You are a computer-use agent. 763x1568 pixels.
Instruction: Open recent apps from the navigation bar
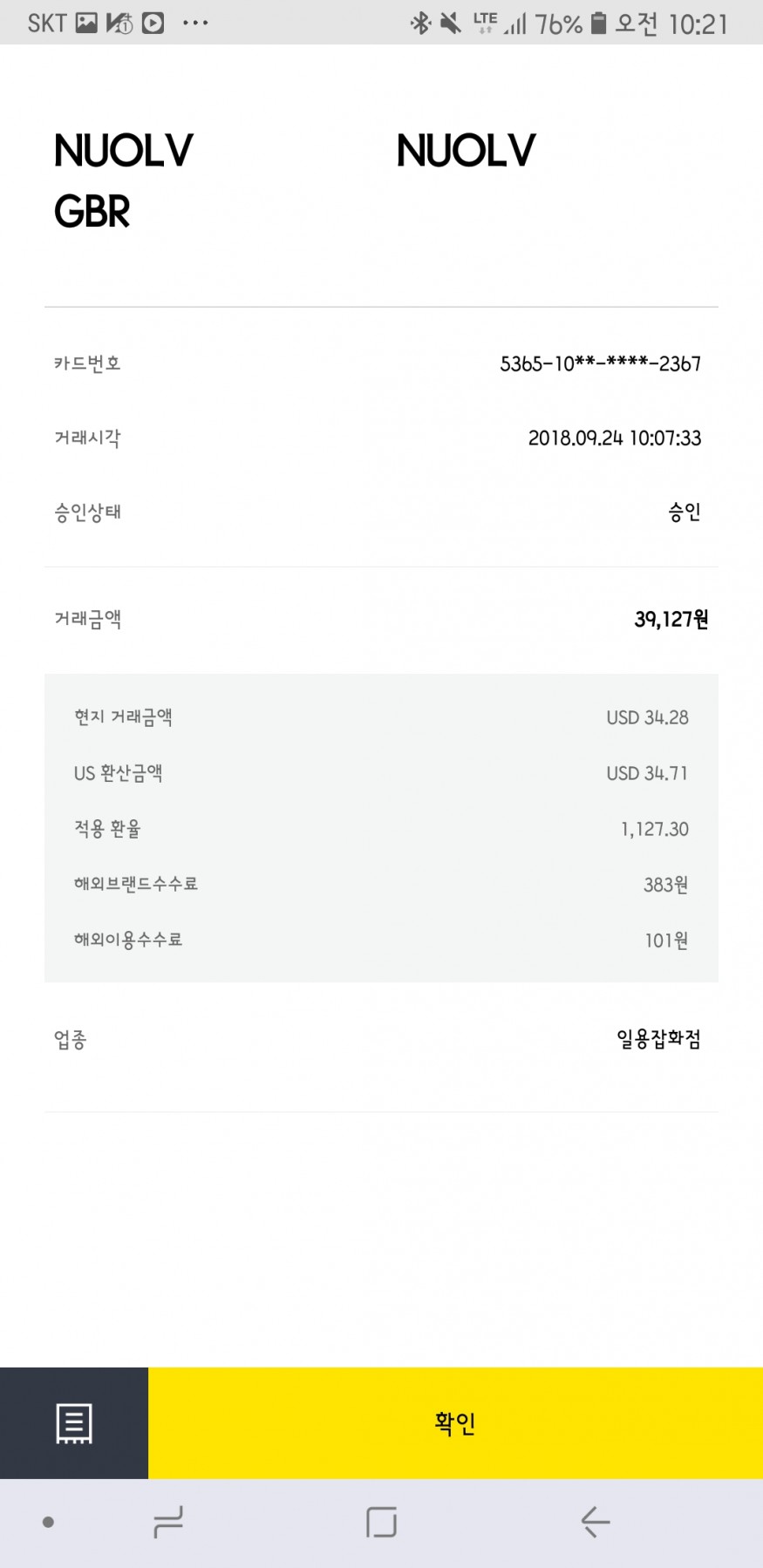click(x=168, y=1522)
